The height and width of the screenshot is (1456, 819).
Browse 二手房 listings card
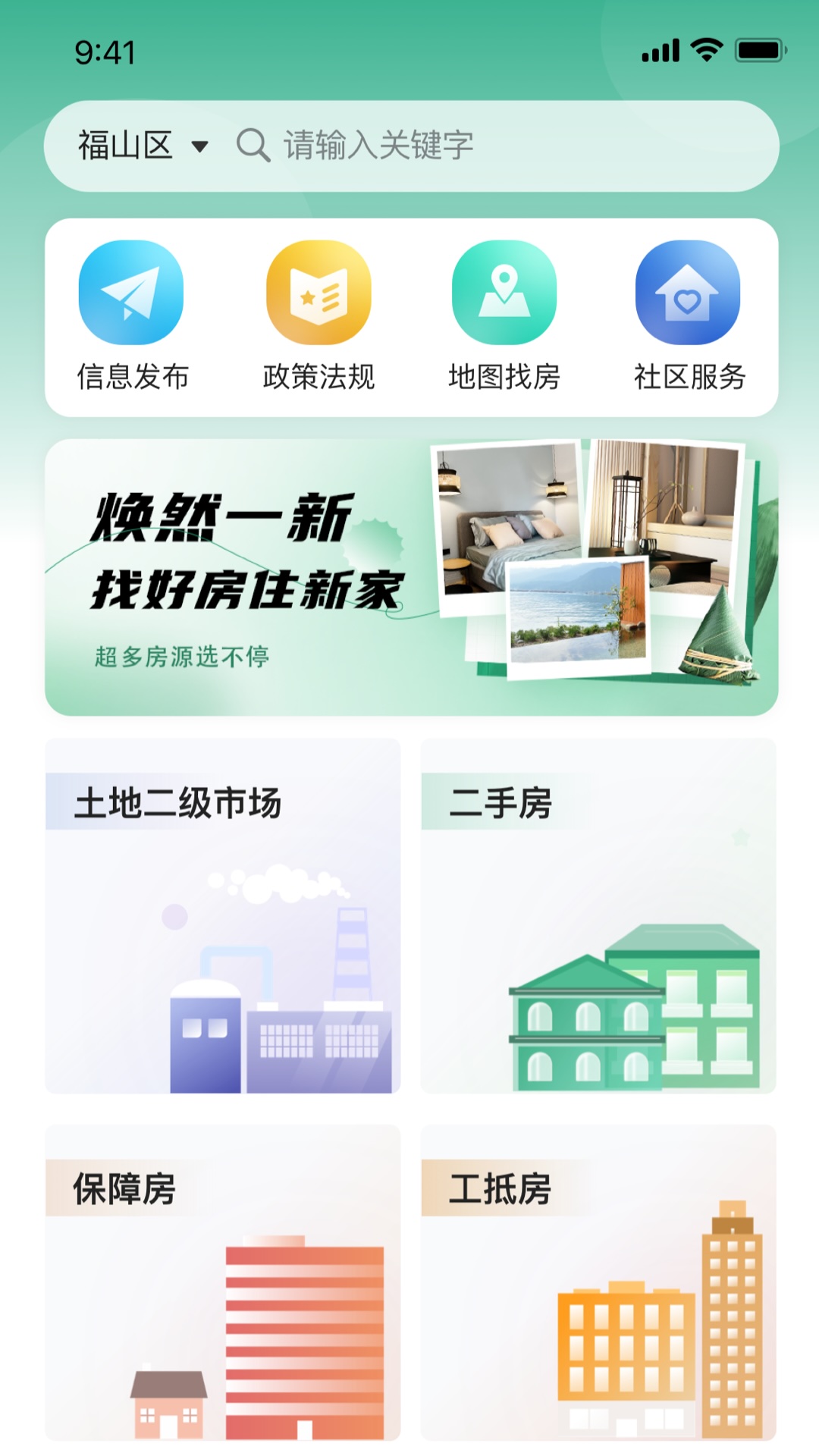598,915
